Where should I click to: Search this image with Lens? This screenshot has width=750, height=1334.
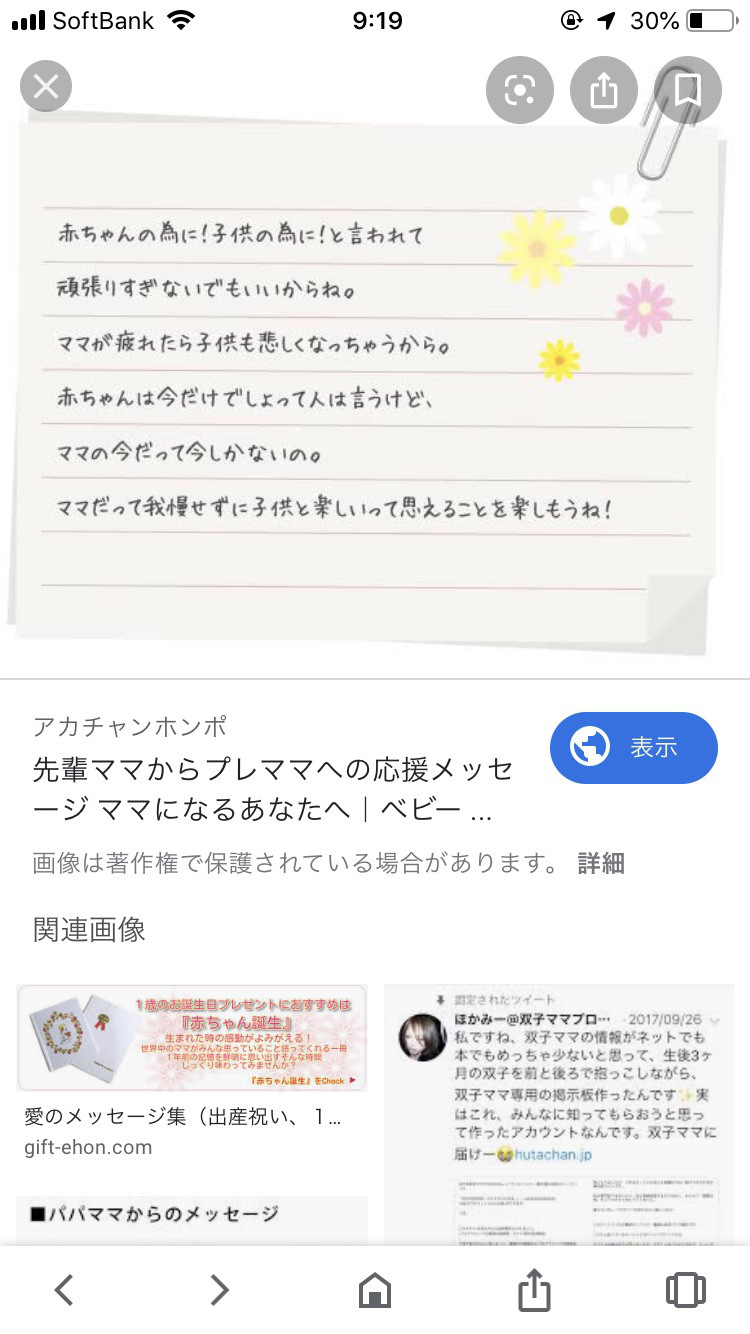pos(520,90)
